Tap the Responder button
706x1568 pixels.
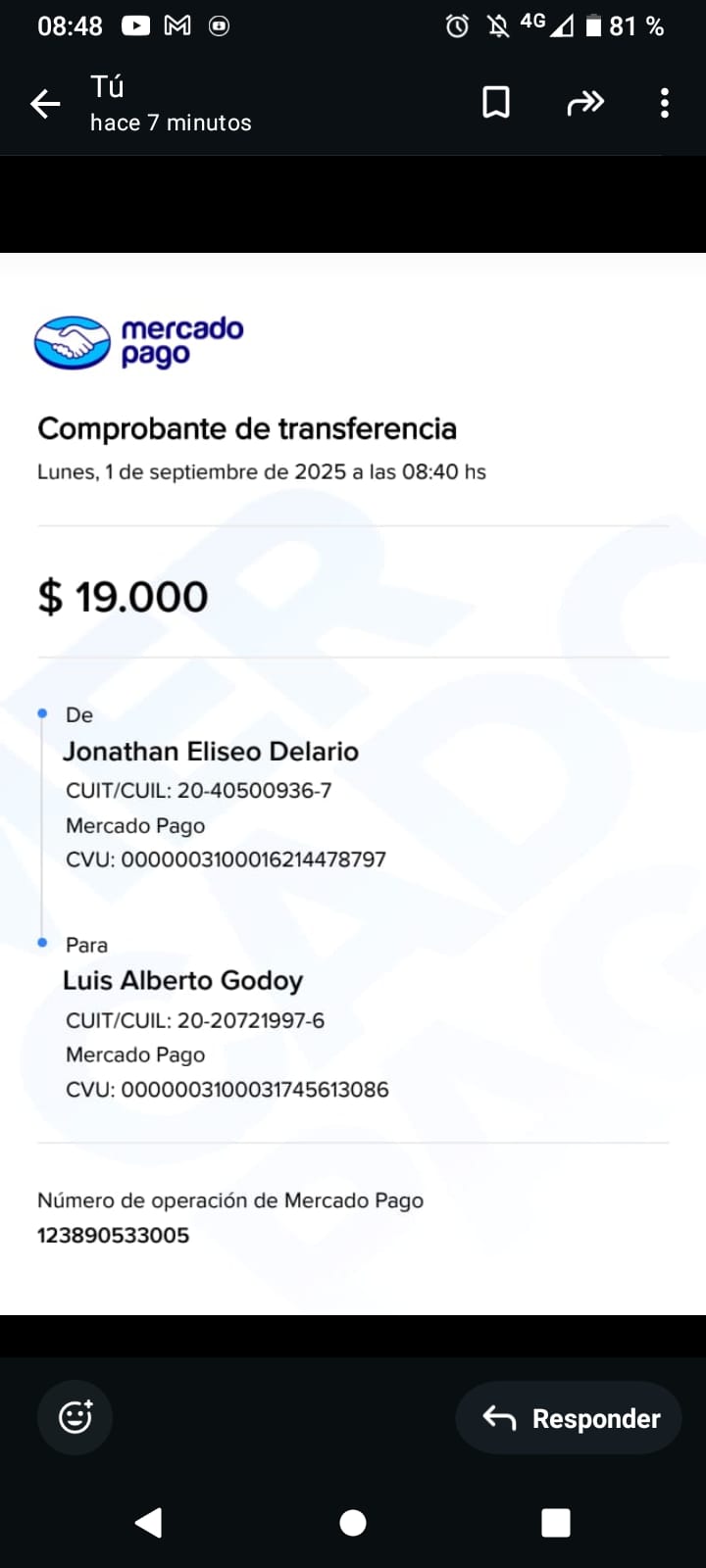tap(569, 1418)
